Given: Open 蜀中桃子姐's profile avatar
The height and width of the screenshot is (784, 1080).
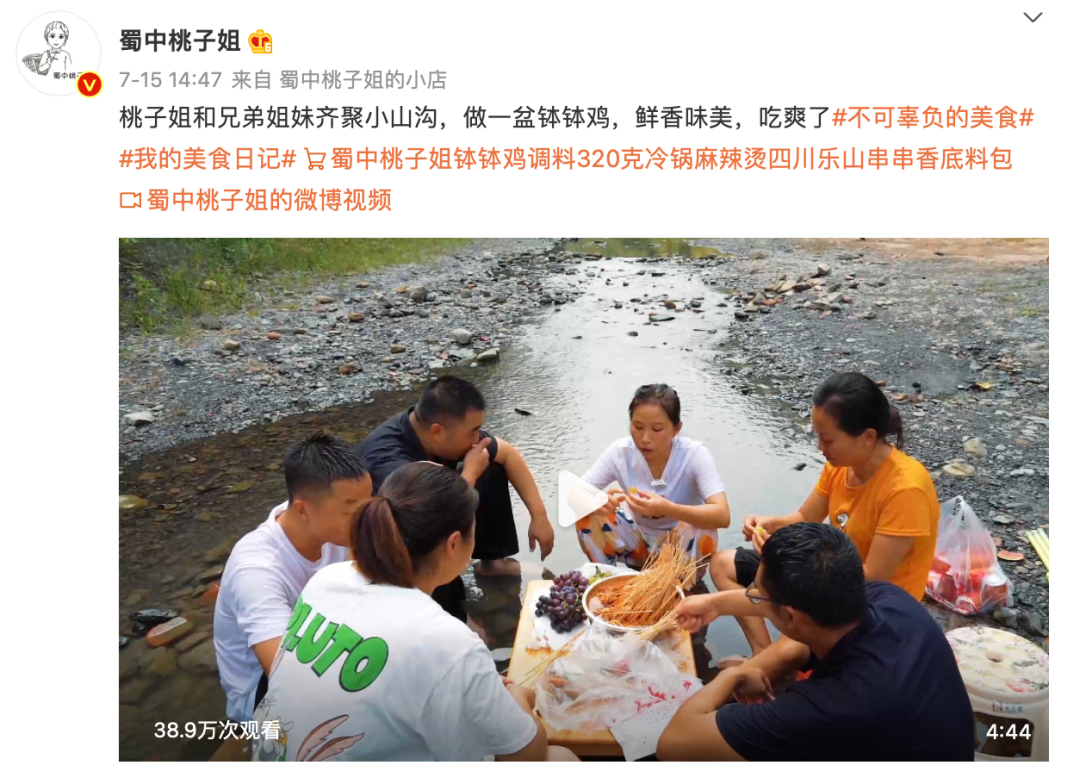Looking at the screenshot, I should (x=59, y=54).
